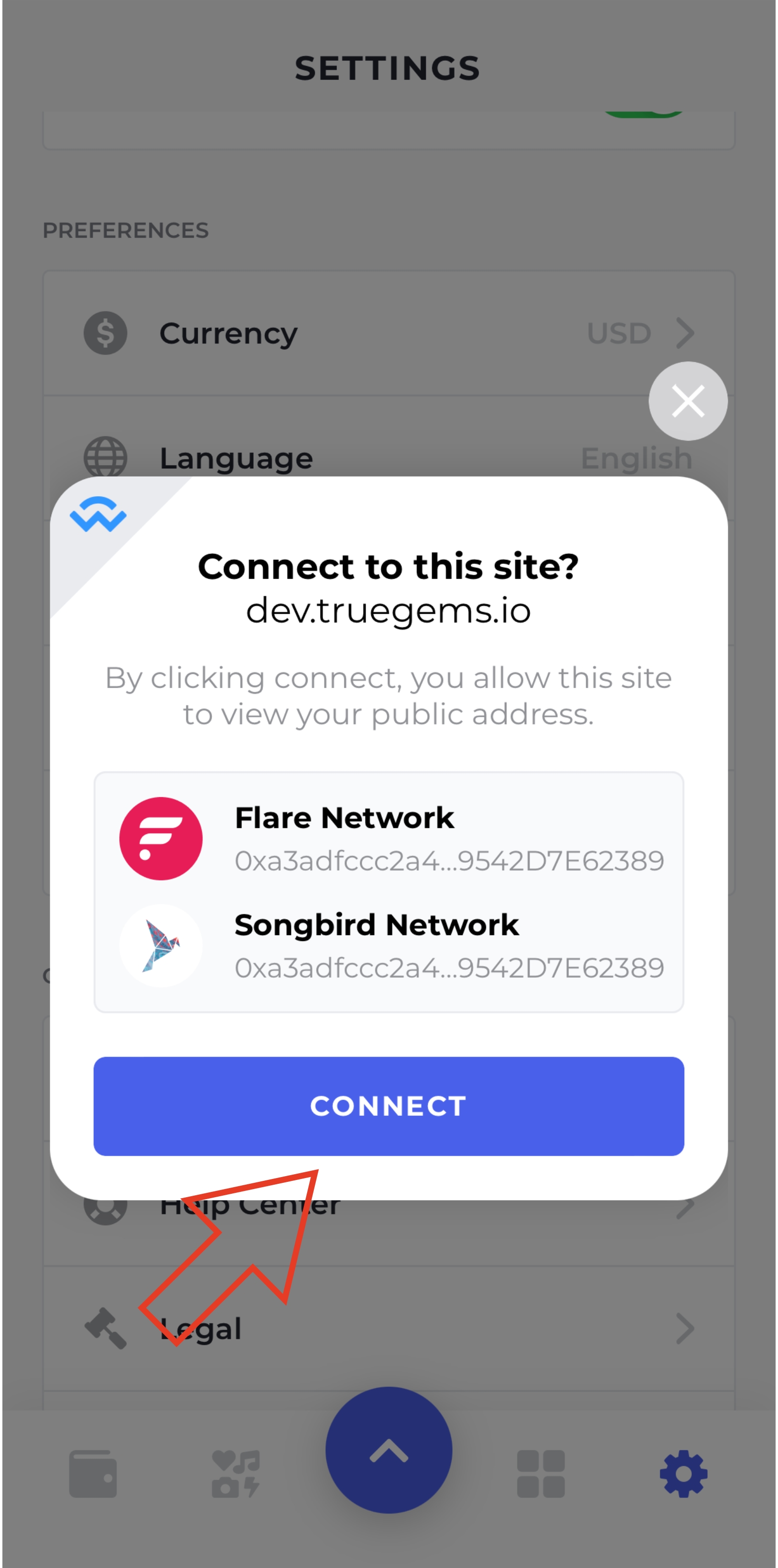Screen dimensions: 778x1568
Task: Tap the center up-arrow button
Action: [x=389, y=1450]
